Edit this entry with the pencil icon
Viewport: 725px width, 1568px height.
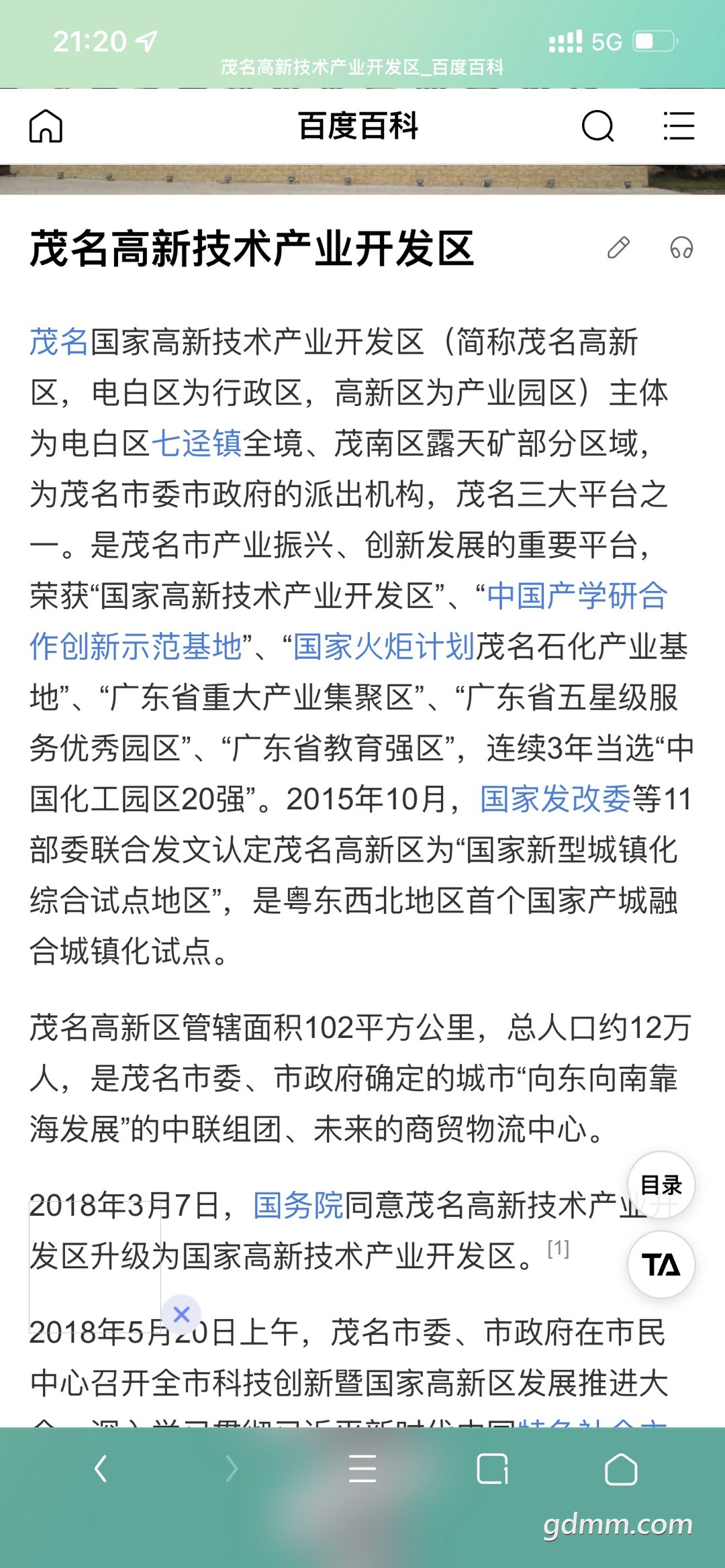[x=618, y=248]
